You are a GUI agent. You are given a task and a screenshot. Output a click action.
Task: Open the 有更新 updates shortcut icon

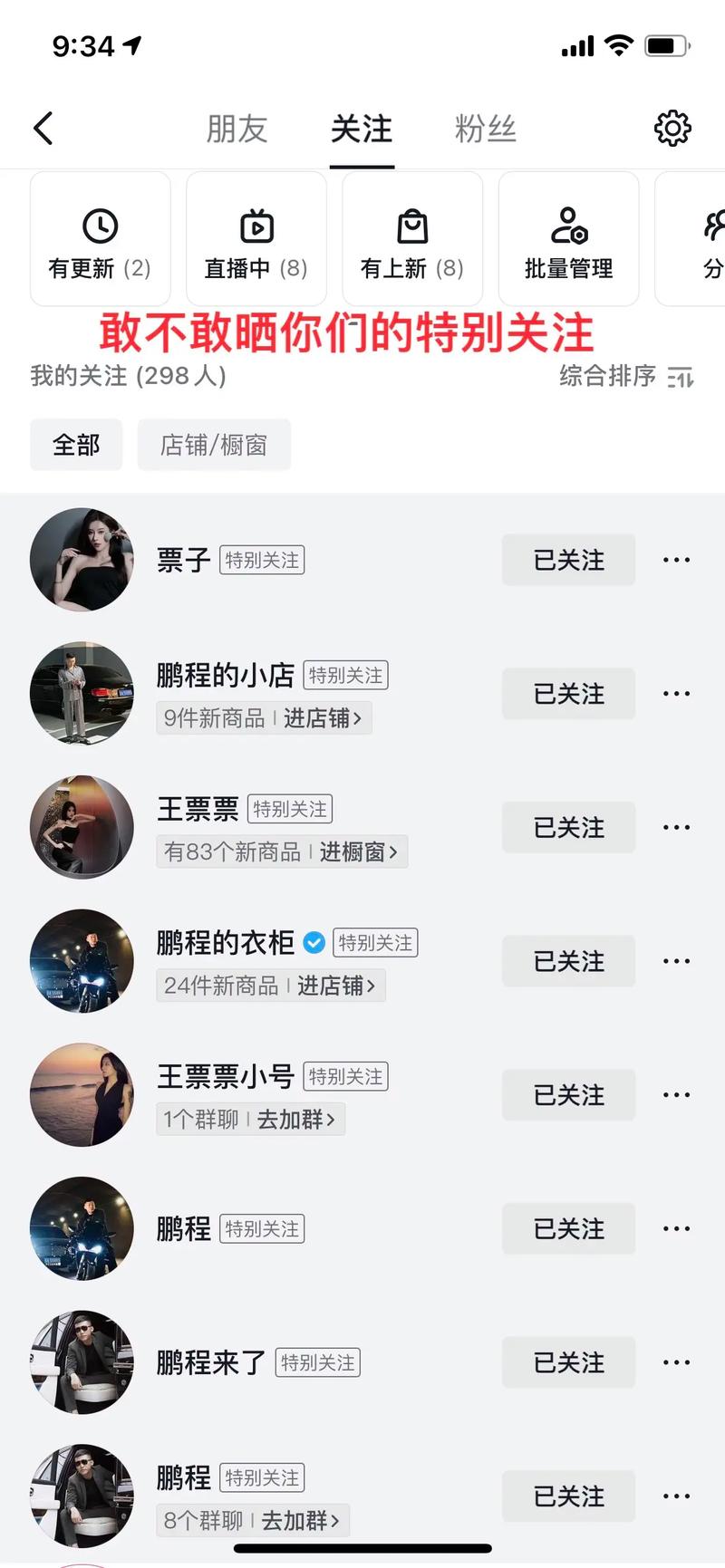tap(100, 238)
